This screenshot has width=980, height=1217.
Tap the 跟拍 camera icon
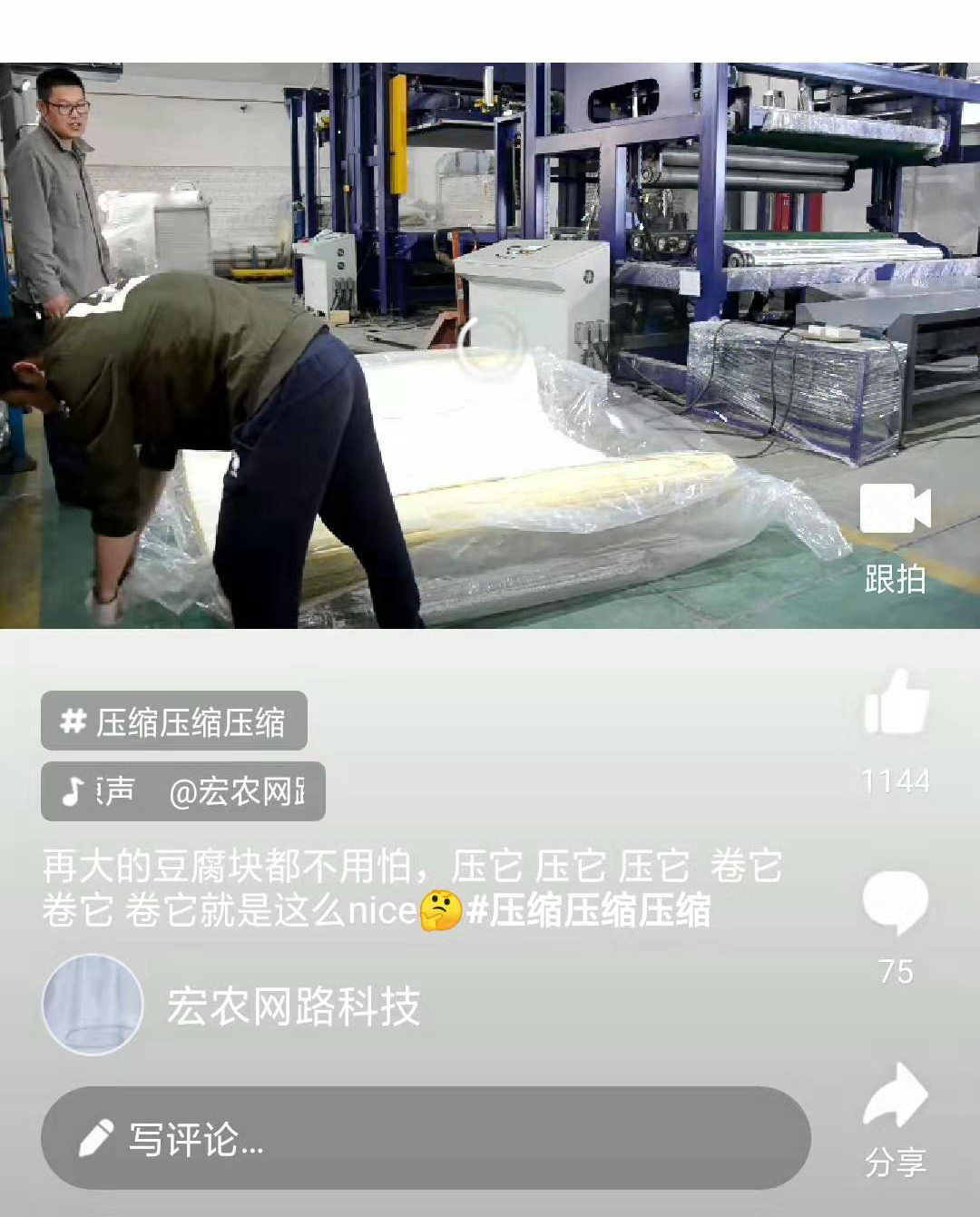coord(895,509)
